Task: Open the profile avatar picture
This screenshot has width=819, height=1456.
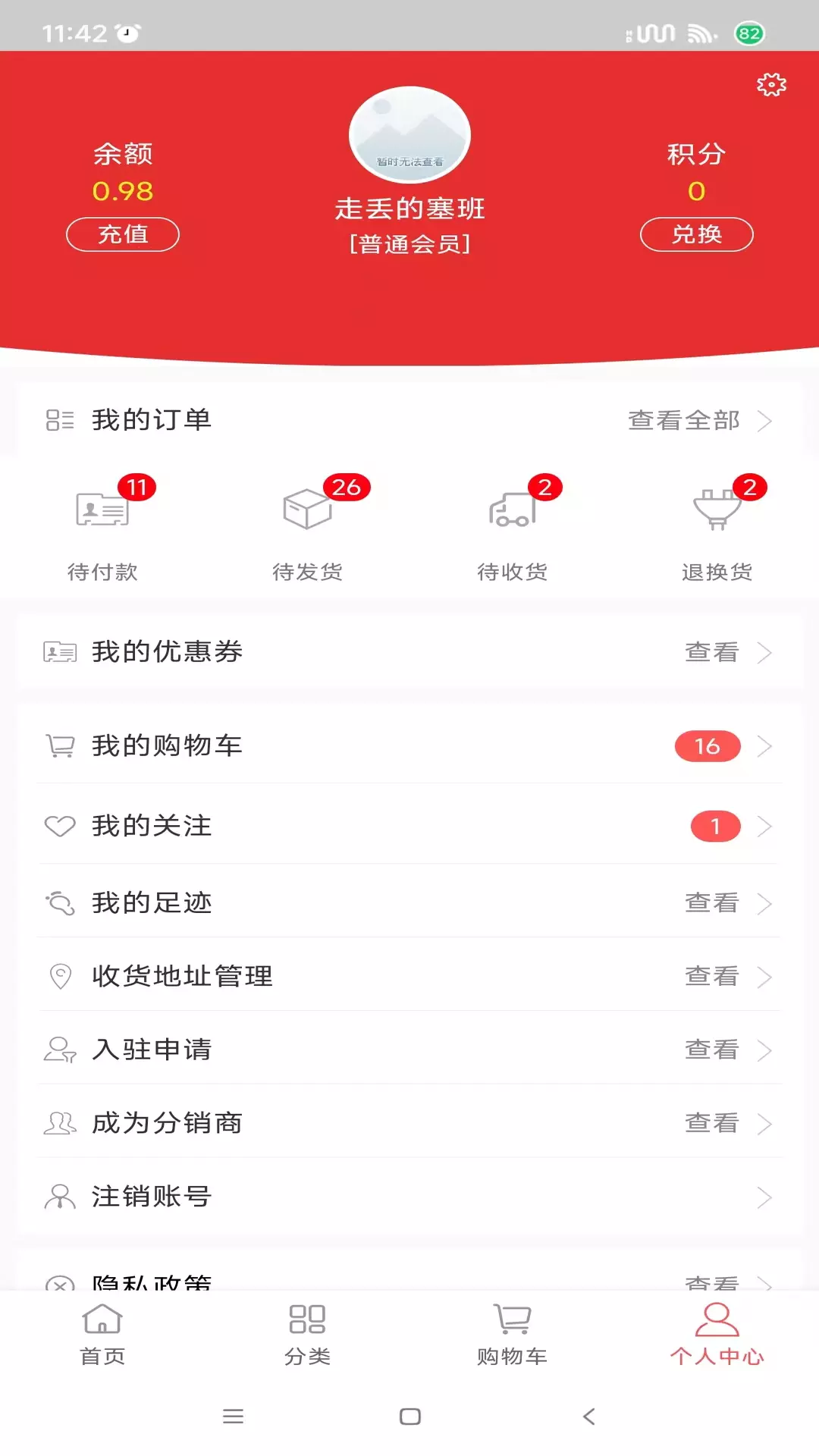Action: click(x=409, y=135)
